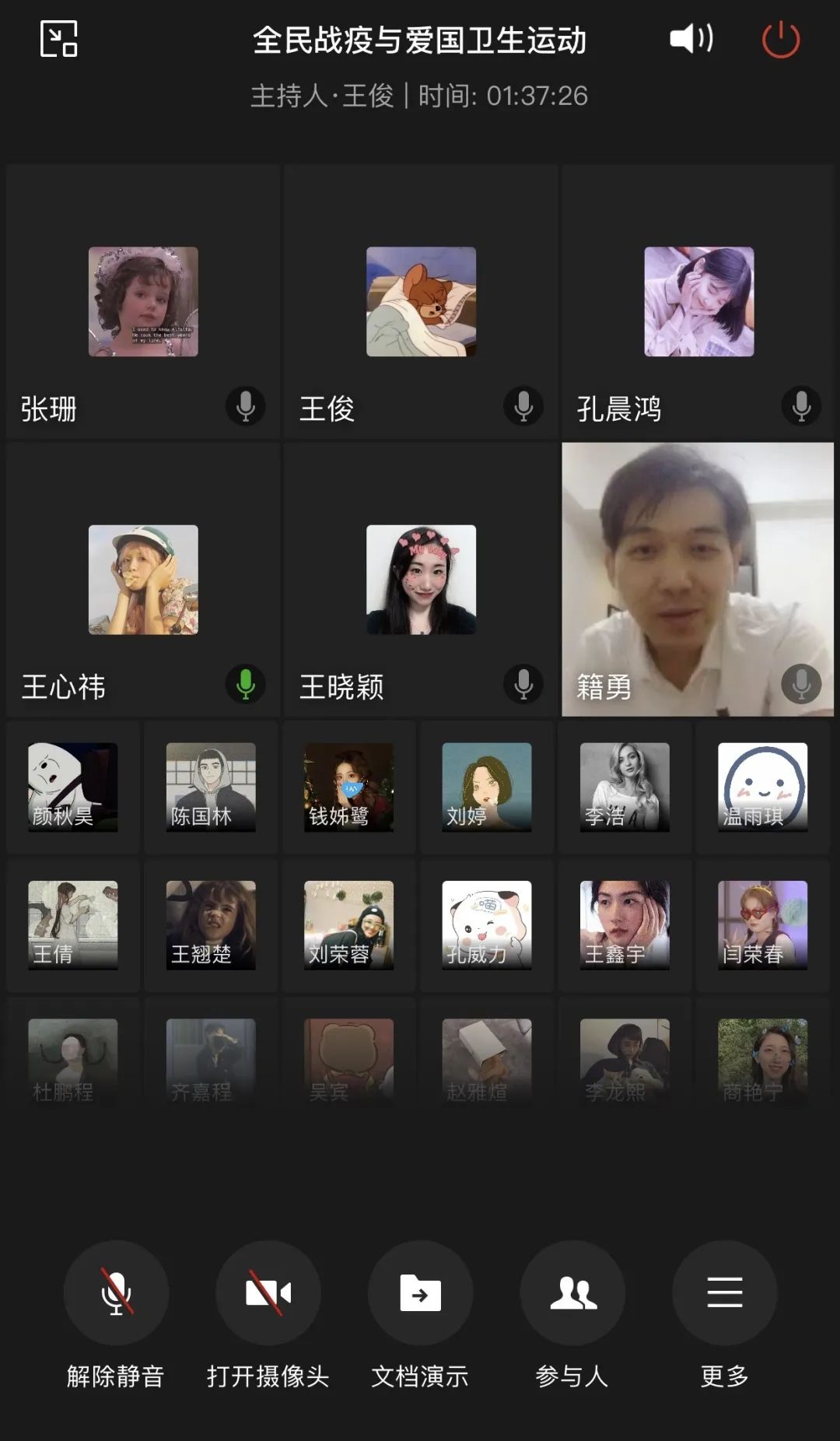Open 参与人 participant list
Image resolution: width=840 pixels, height=1441 pixels.
click(x=572, y=1293)
